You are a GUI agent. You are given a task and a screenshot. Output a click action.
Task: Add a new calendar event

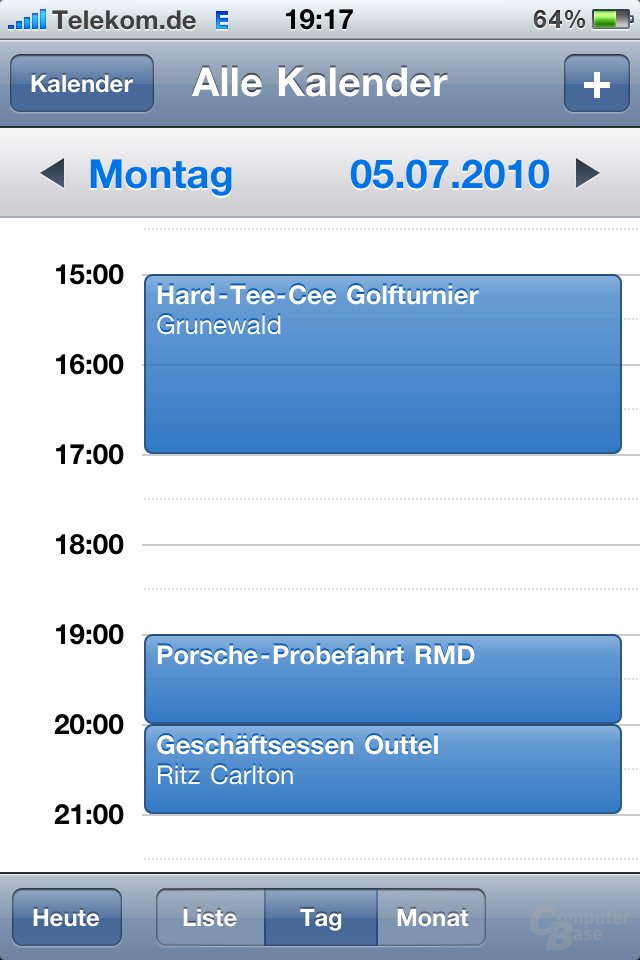pyautogui.click(x=596, y=84)
